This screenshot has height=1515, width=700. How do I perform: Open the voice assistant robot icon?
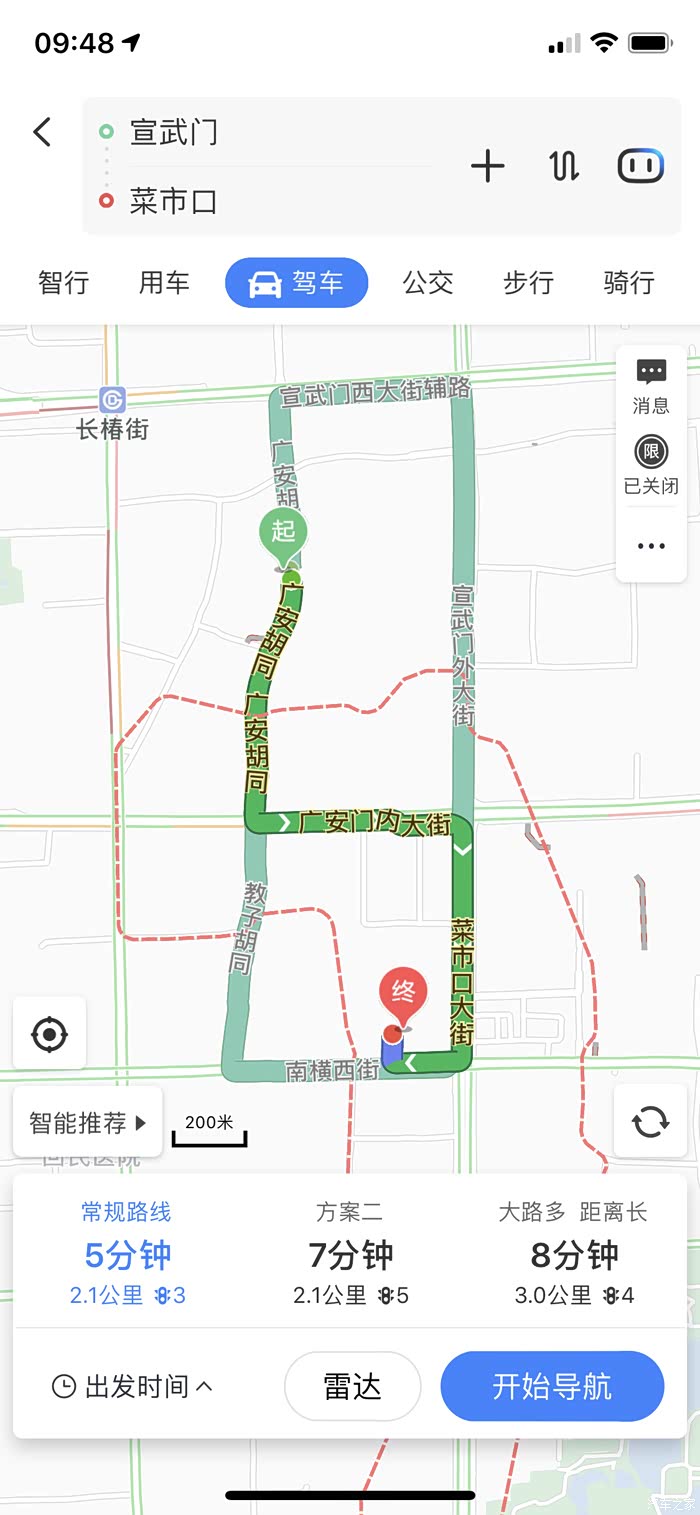click(640, 166)
